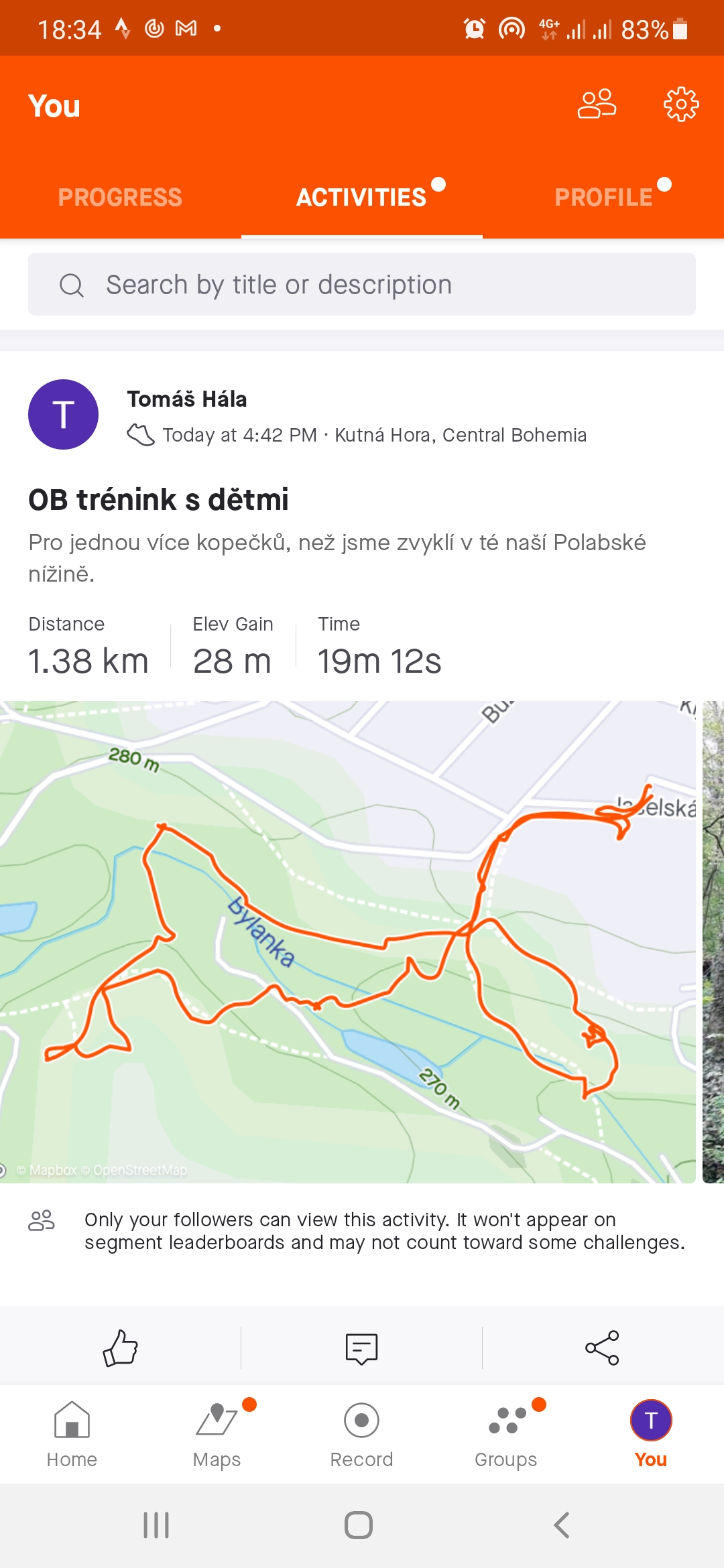
Task: Open the recent apps button
Action: tap(156, 1525)
